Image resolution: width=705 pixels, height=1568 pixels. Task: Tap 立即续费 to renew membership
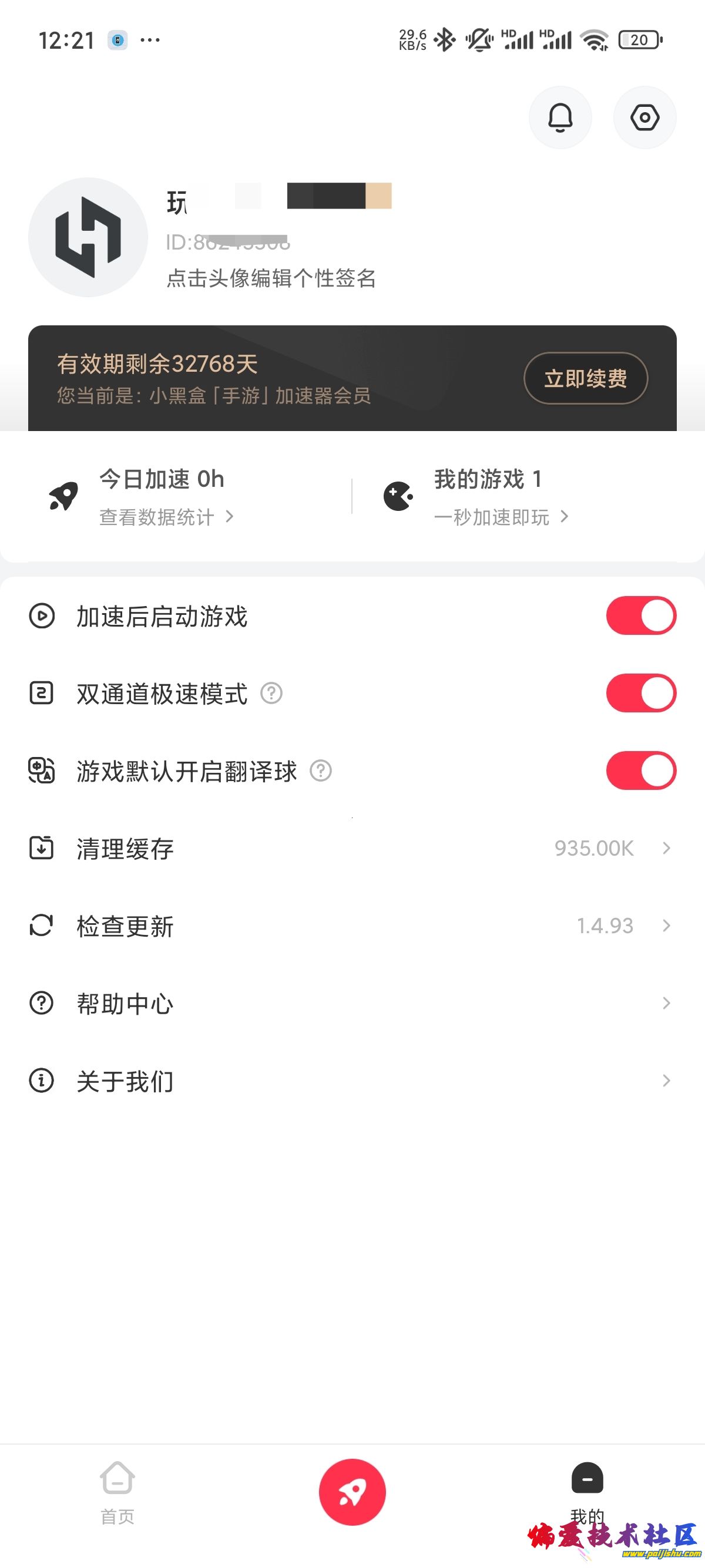585,378
